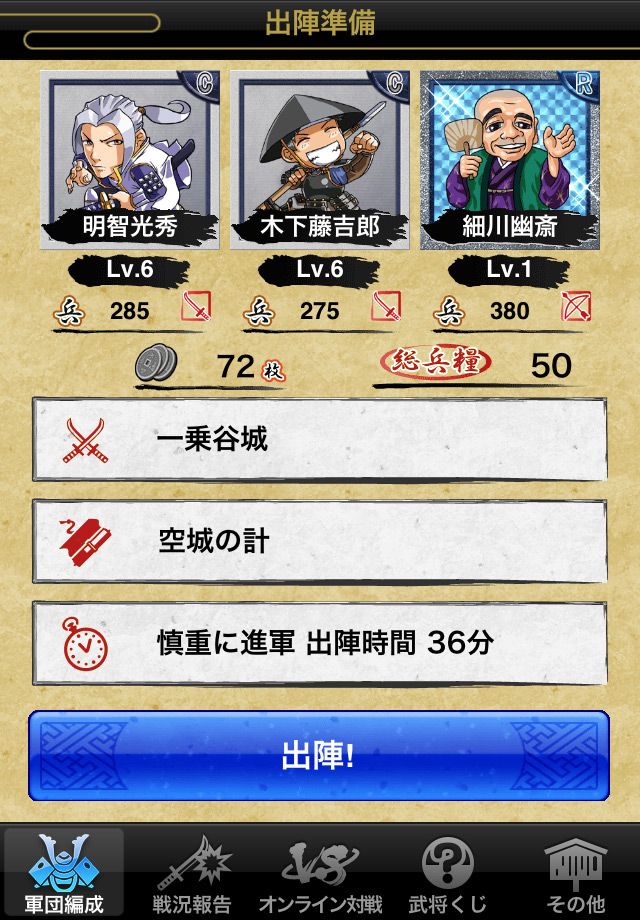Viewport: 640px width, 920px height.
Task: Select the 明智光秀 general card
Action: [129, 160]
